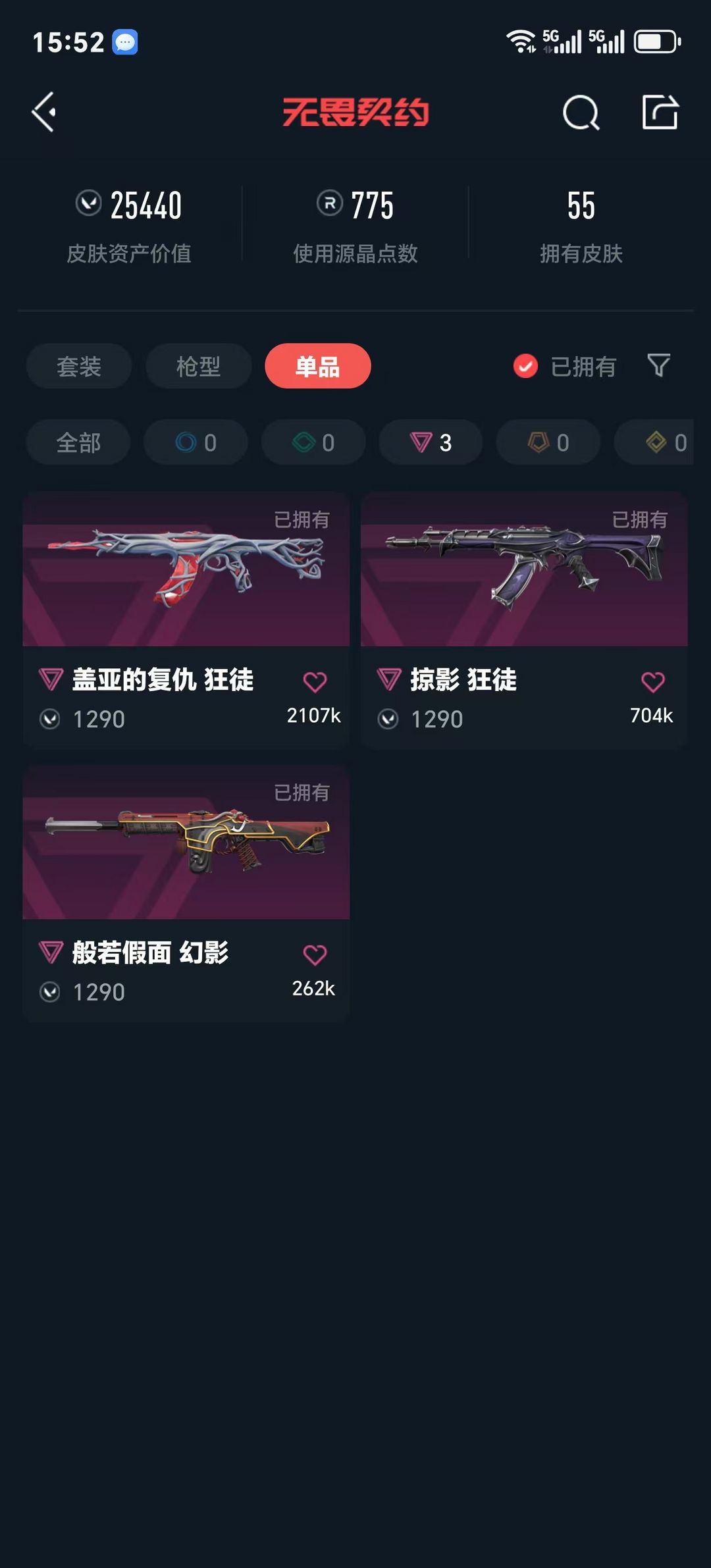Select the 单品 tab

tap(317, 366)
